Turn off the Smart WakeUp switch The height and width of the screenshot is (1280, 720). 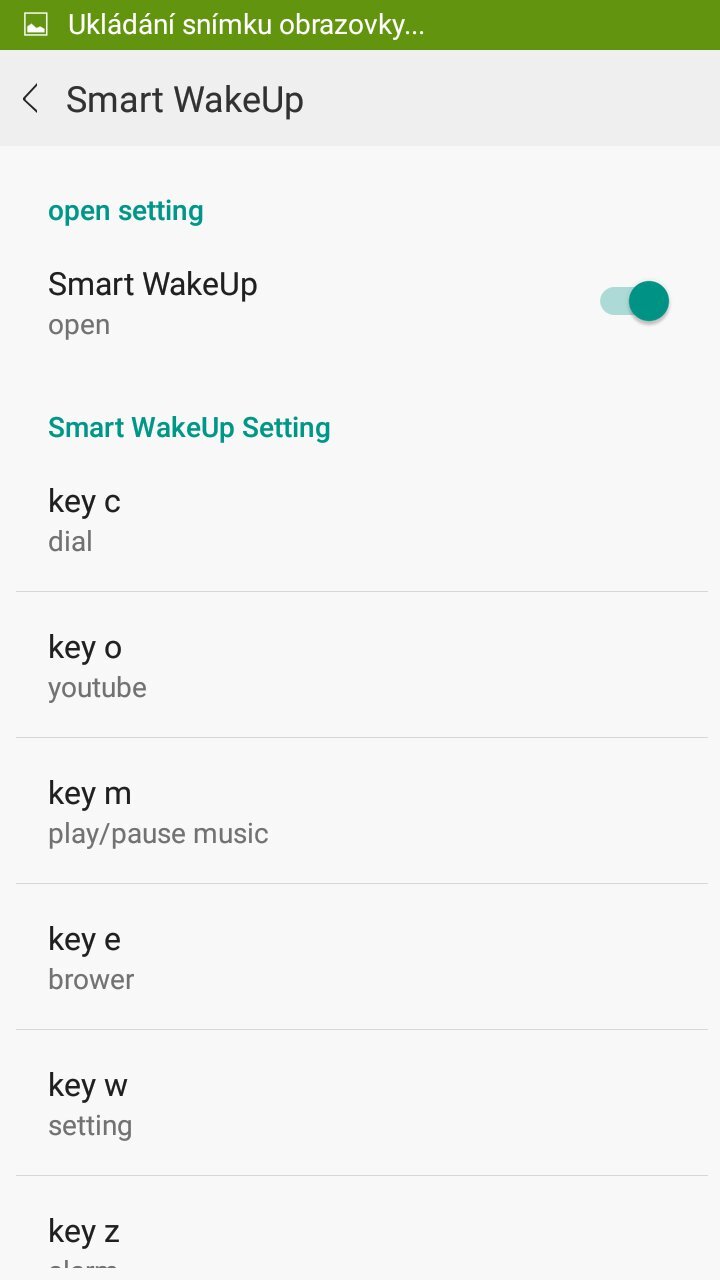pyautogui.click(x=634, y=301)
